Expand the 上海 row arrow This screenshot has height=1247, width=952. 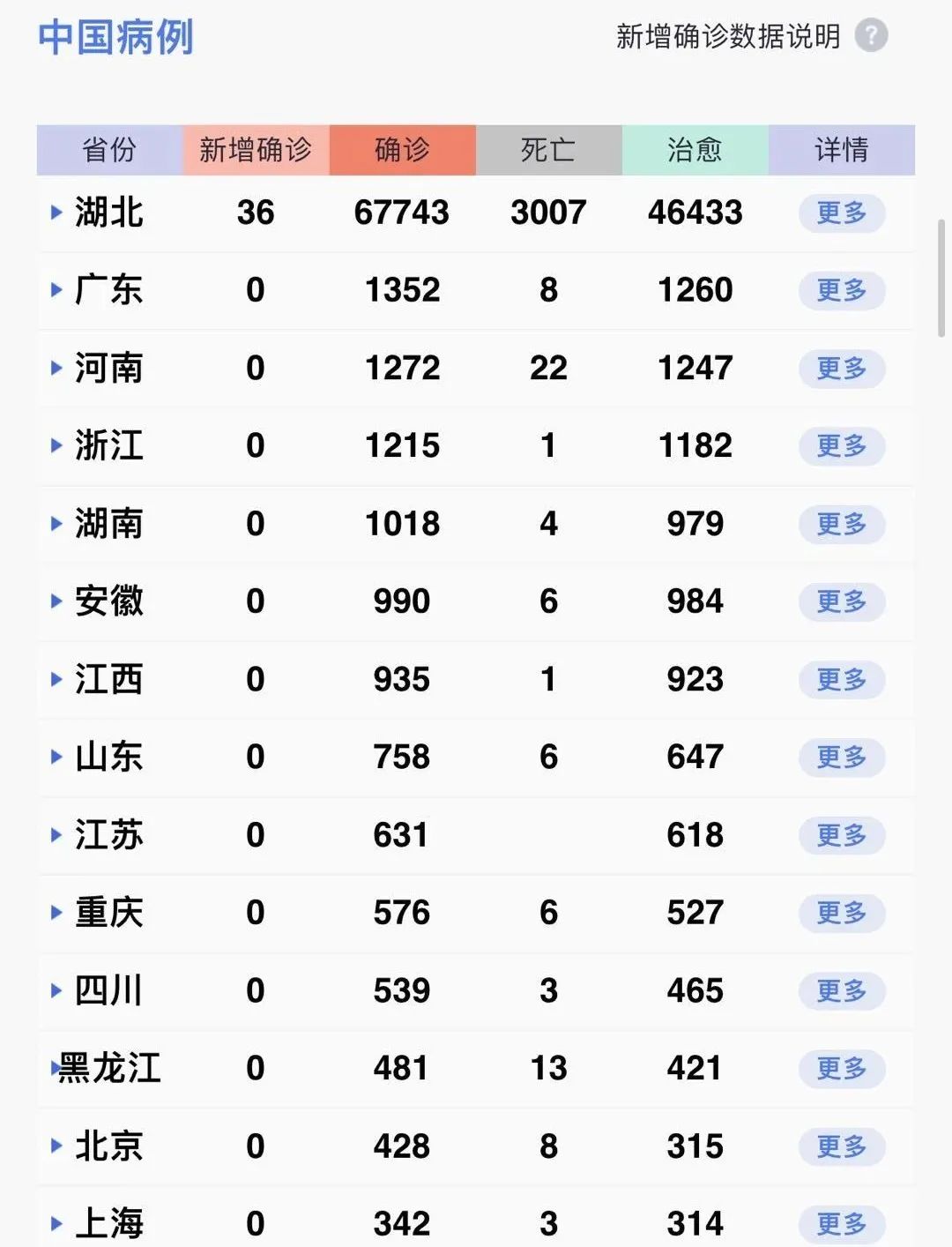click(x=56, y=1224)
